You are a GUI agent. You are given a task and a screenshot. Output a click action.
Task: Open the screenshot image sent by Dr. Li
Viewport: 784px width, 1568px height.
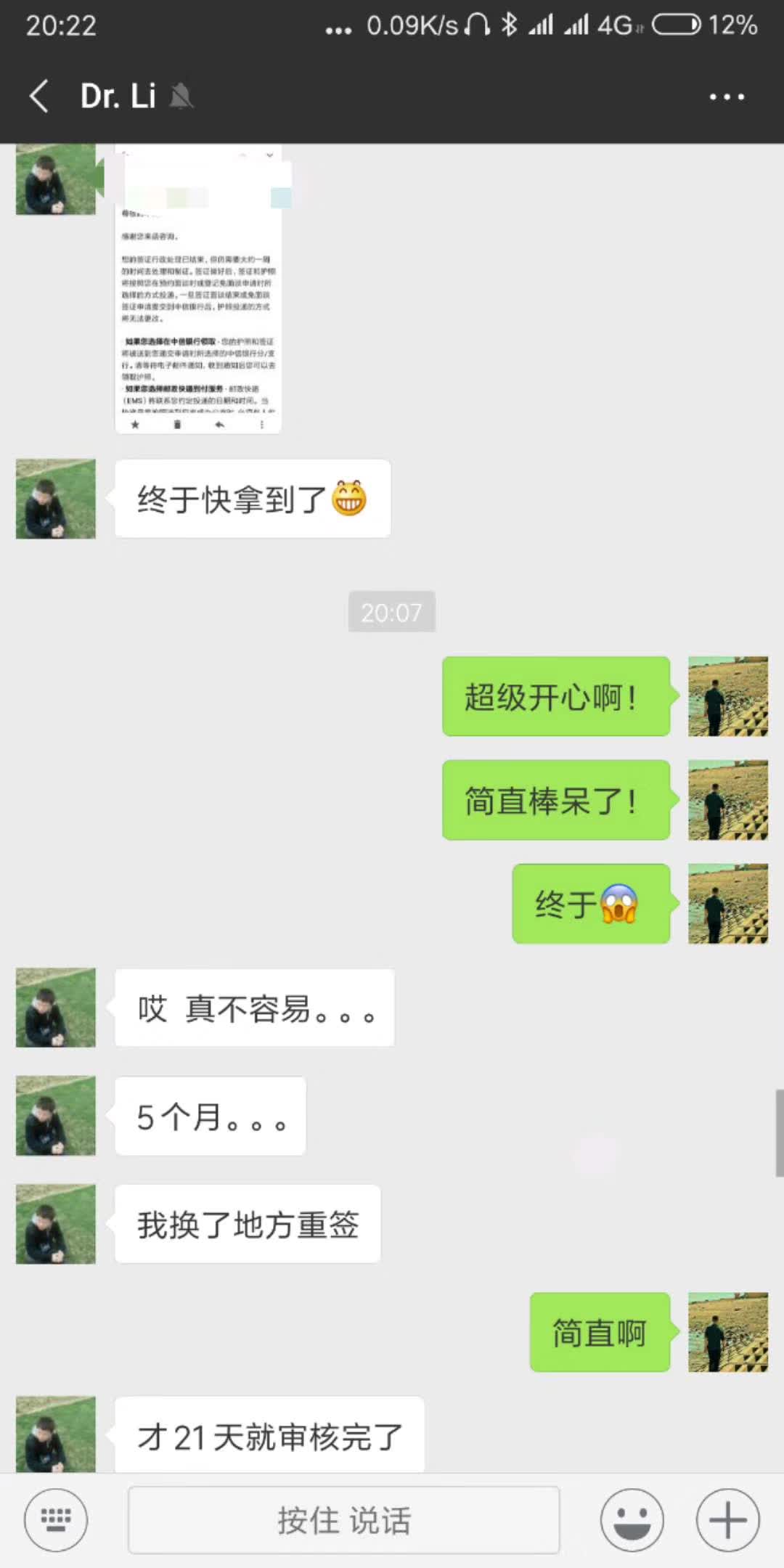198,290
